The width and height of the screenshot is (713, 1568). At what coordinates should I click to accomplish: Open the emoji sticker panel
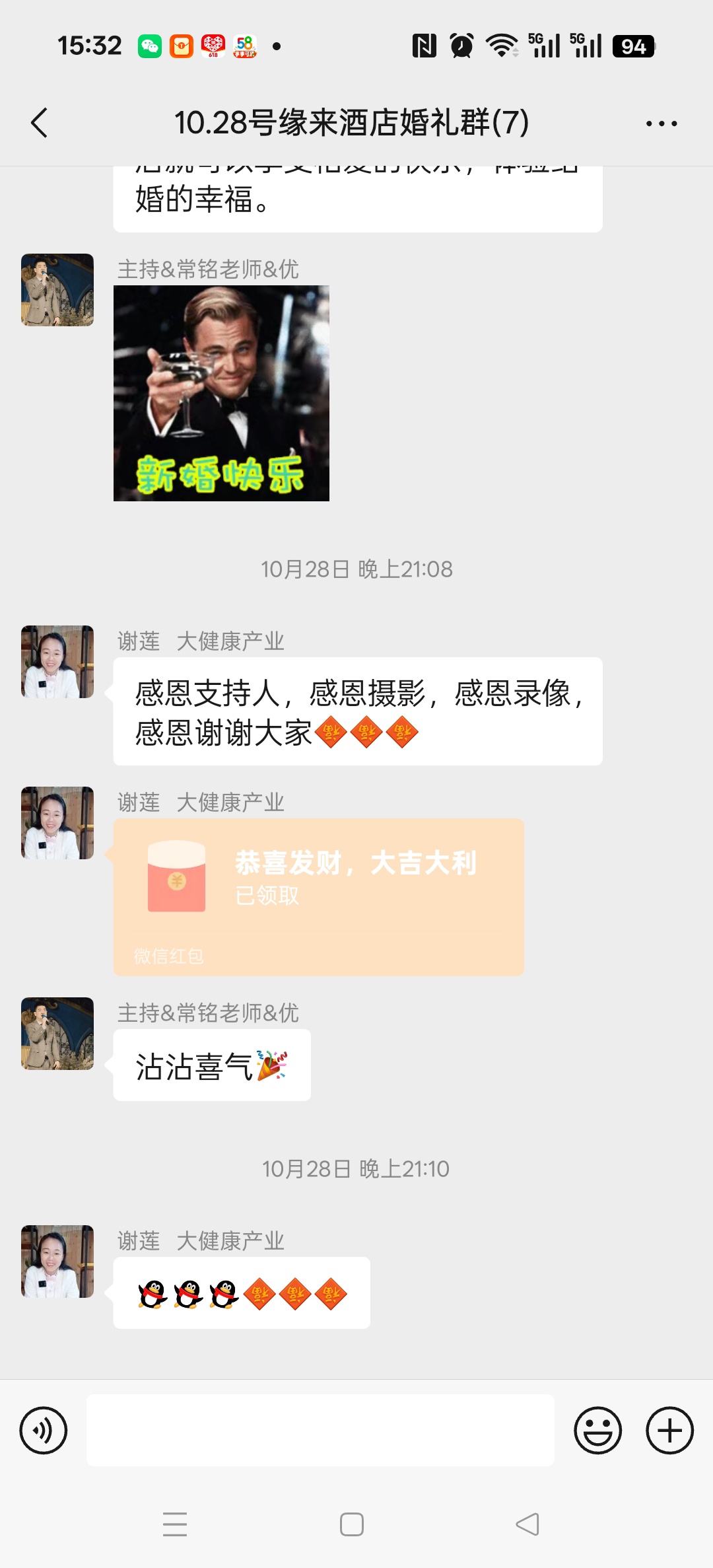[597, 1431]
